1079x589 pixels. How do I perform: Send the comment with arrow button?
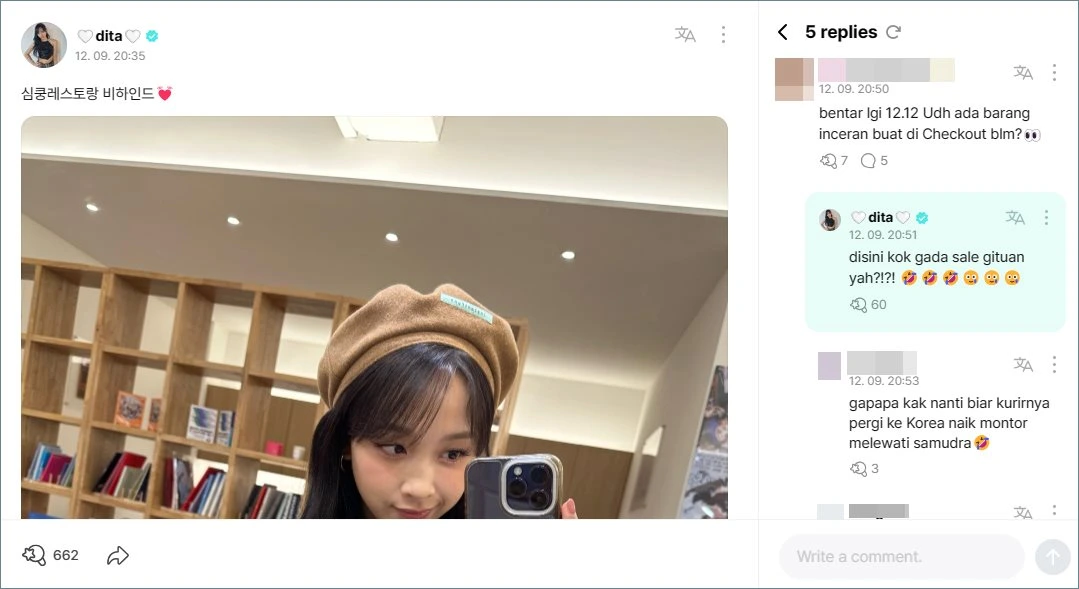click(1052, 556)
